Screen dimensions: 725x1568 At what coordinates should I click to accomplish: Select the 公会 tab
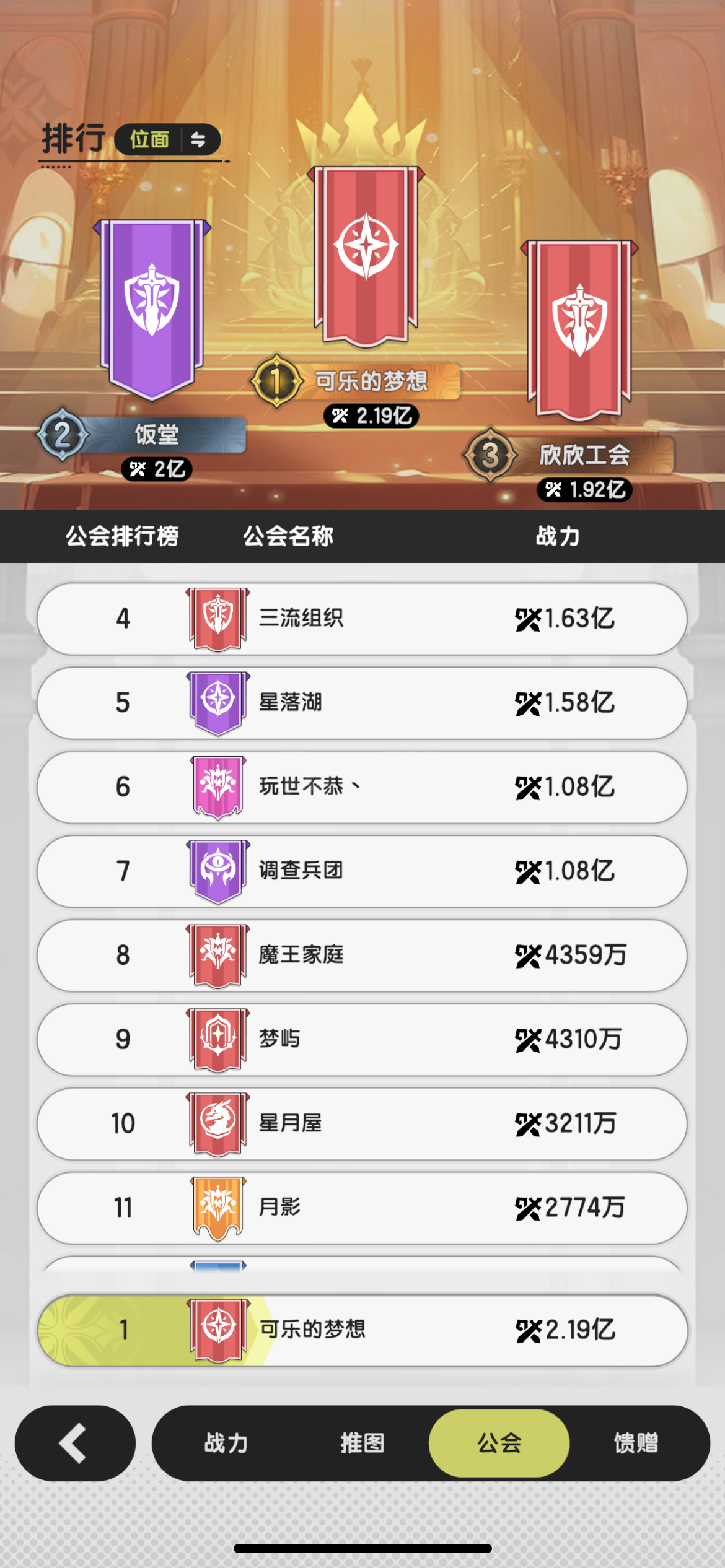pyautogui.click(x=499, y=1443)
